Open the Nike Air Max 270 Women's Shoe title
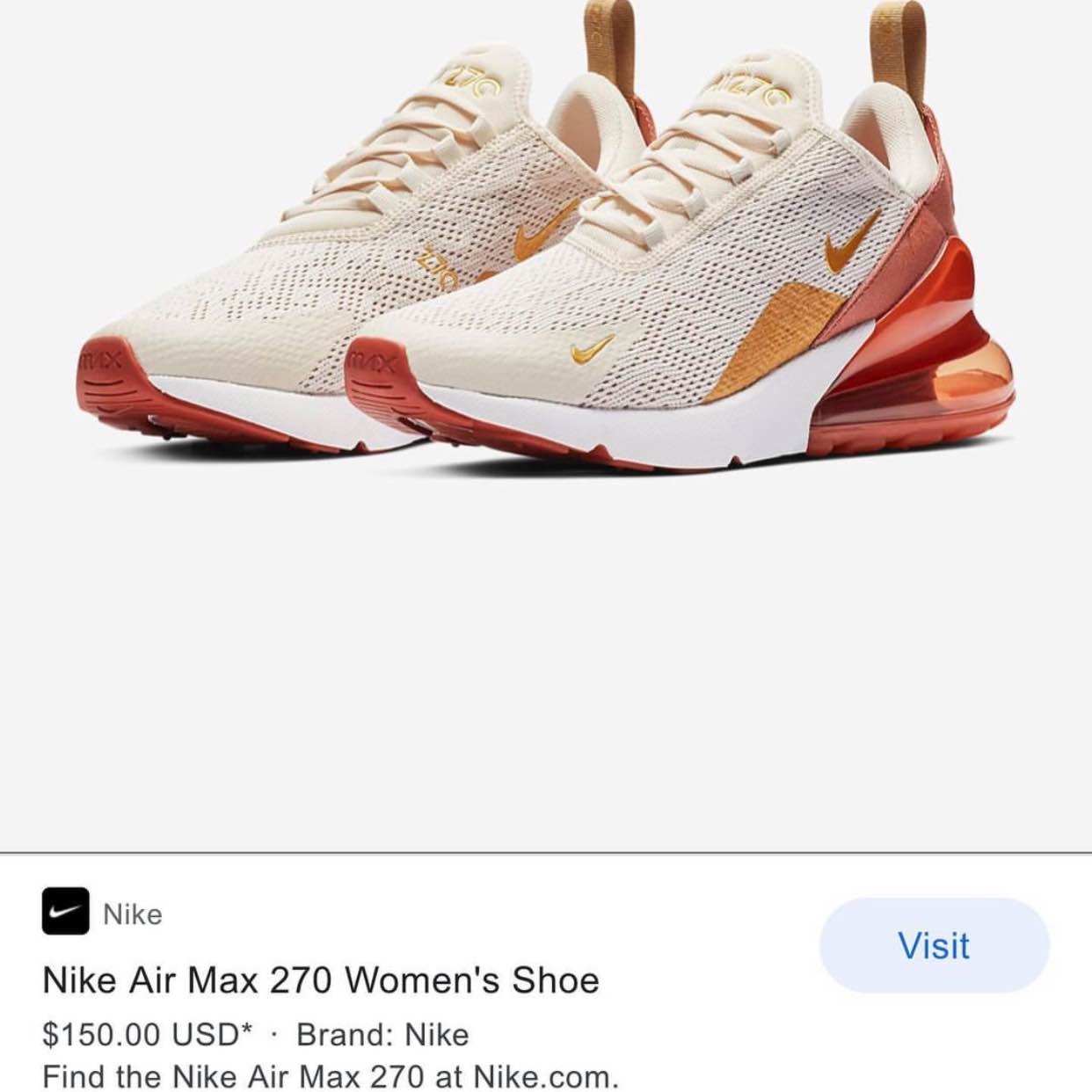Screen dimensions: 1092x1092 [x=321, y=979]
